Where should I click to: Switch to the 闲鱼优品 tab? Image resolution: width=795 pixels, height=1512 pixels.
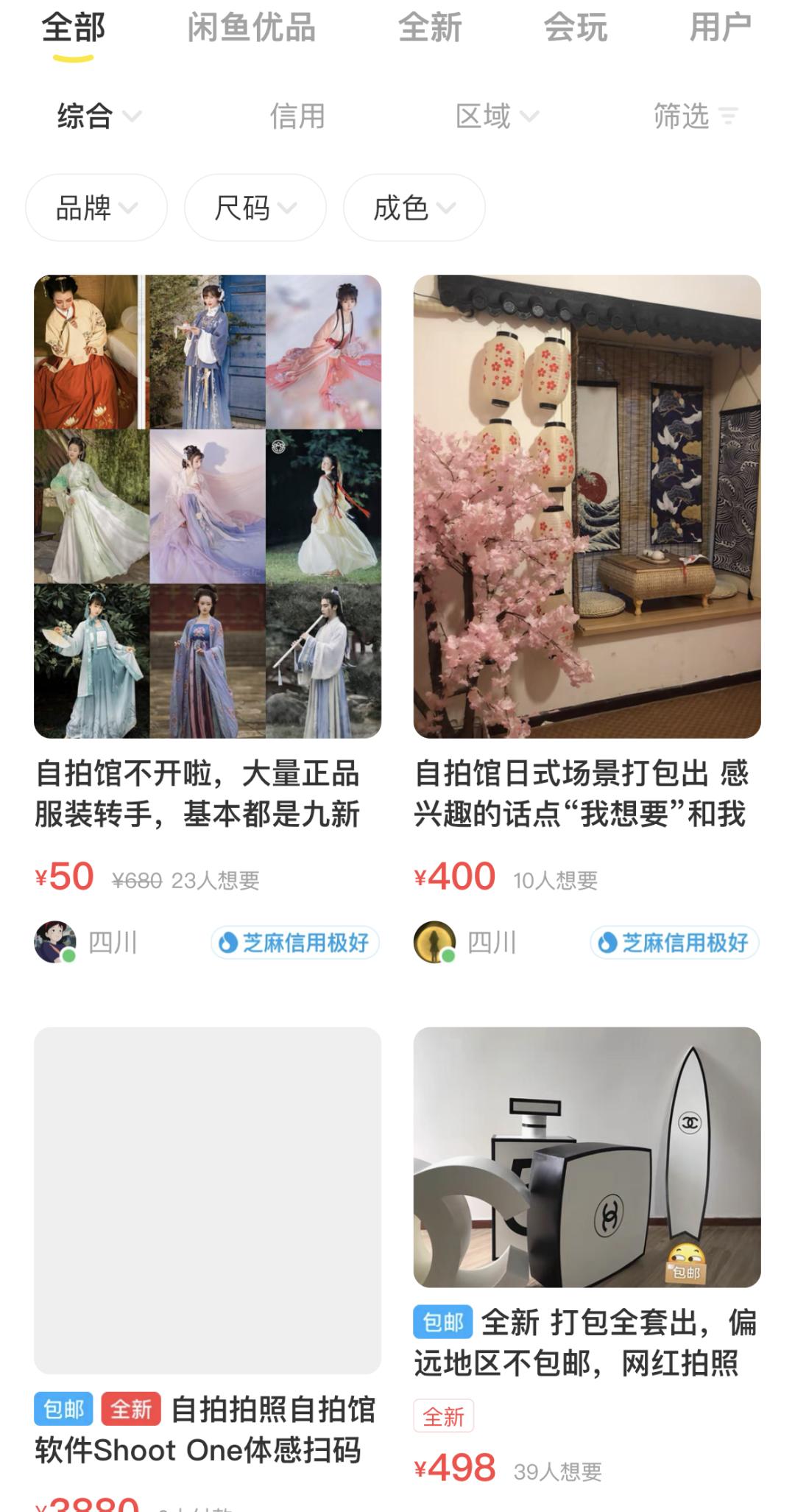coord(252,29)
